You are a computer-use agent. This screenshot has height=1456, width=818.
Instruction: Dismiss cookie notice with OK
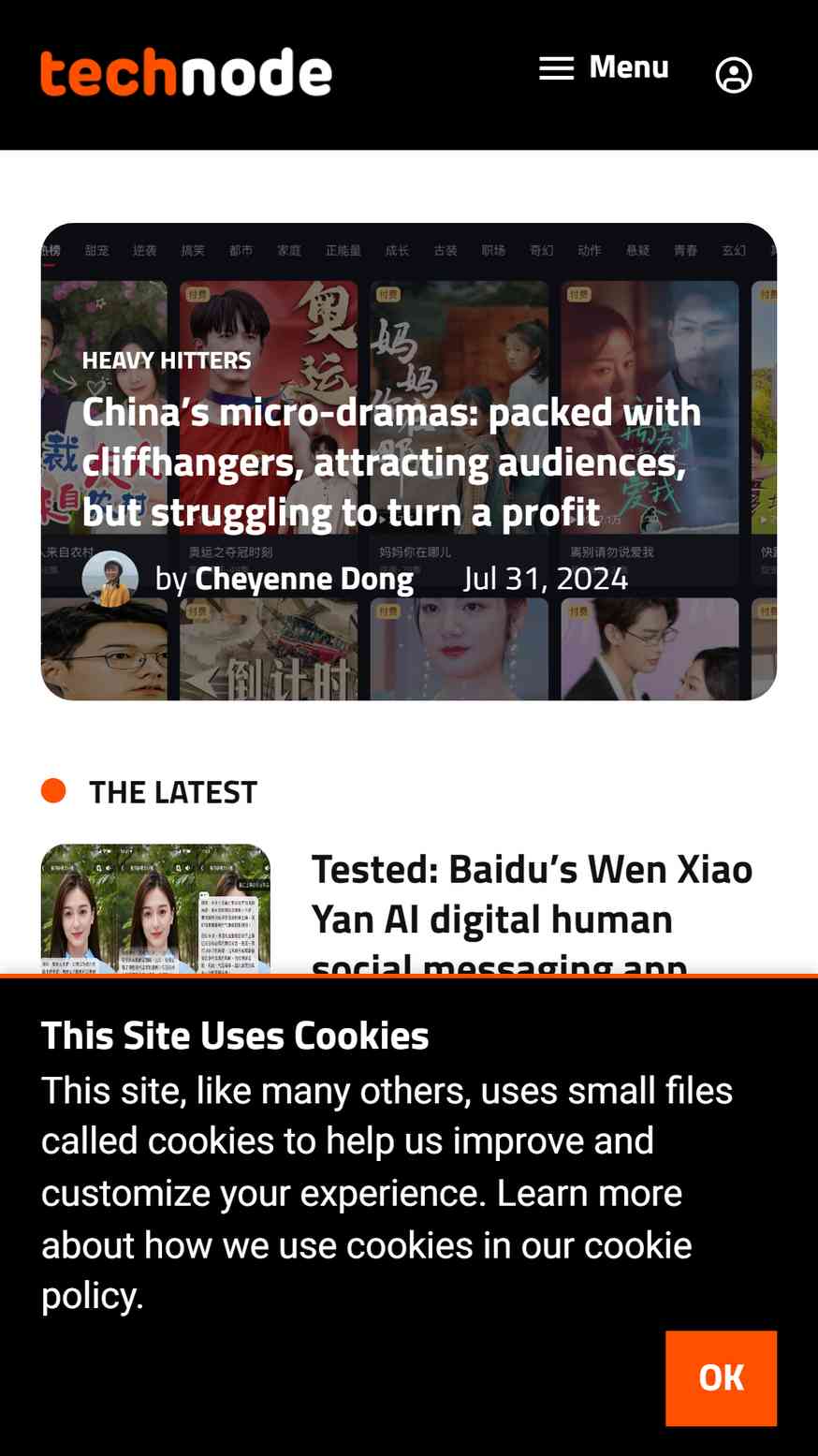721,1378
